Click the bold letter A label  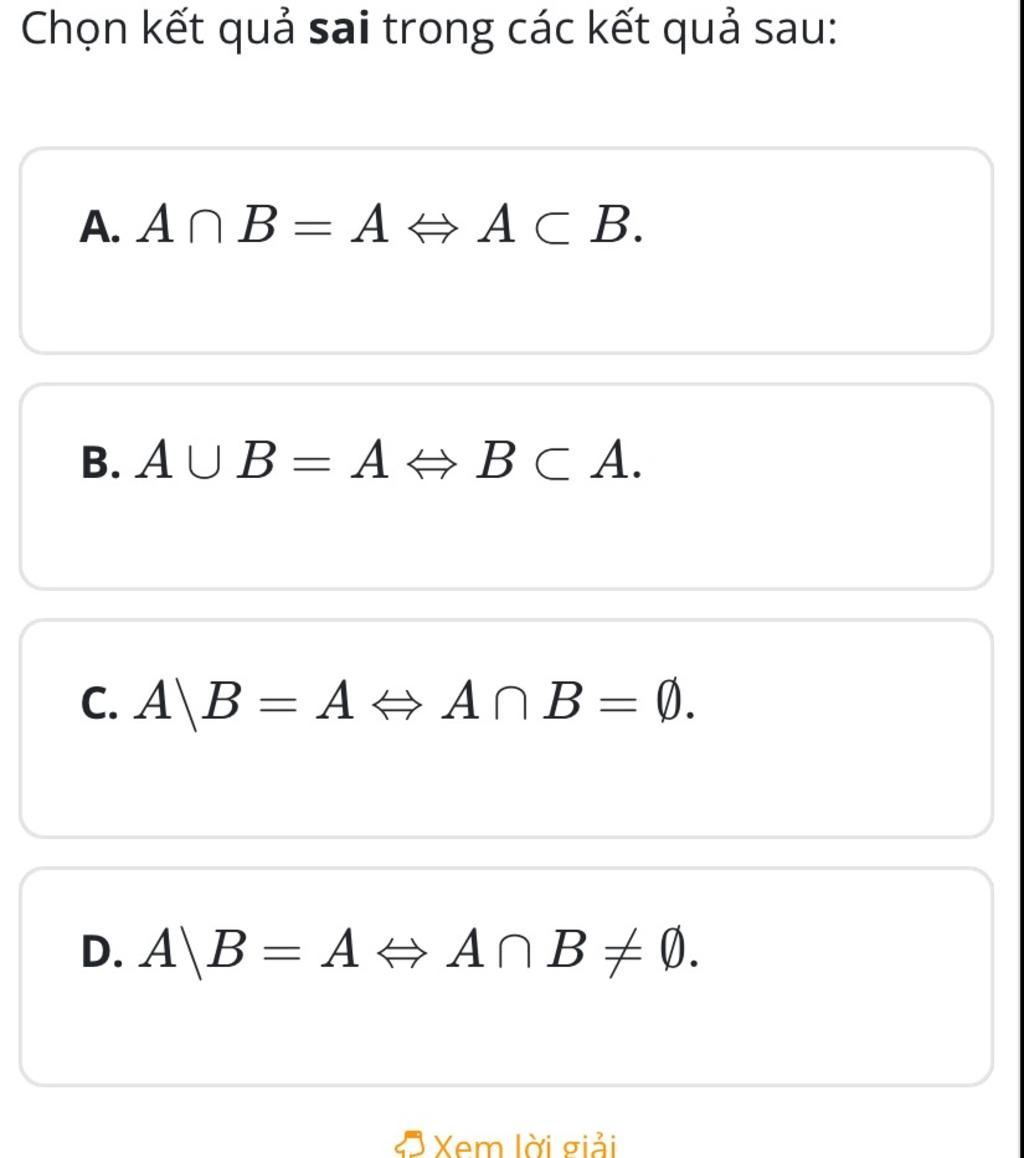98,228
